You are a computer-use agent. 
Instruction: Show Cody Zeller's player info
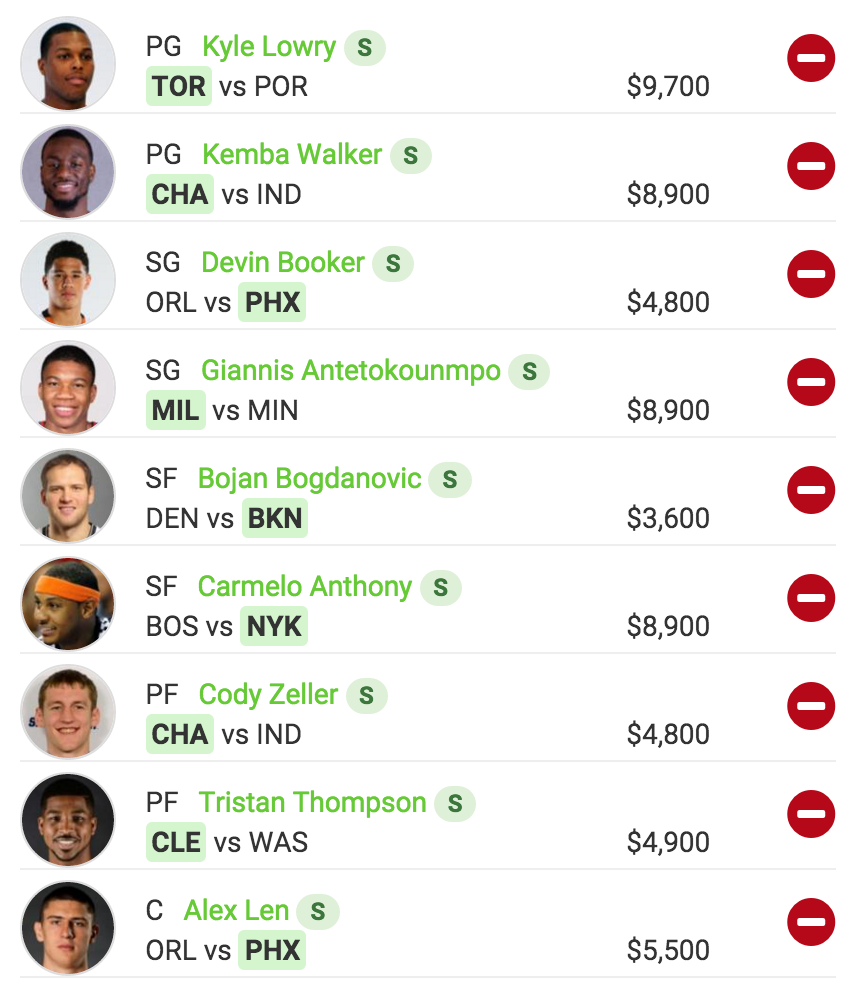[x=268, y=695]
